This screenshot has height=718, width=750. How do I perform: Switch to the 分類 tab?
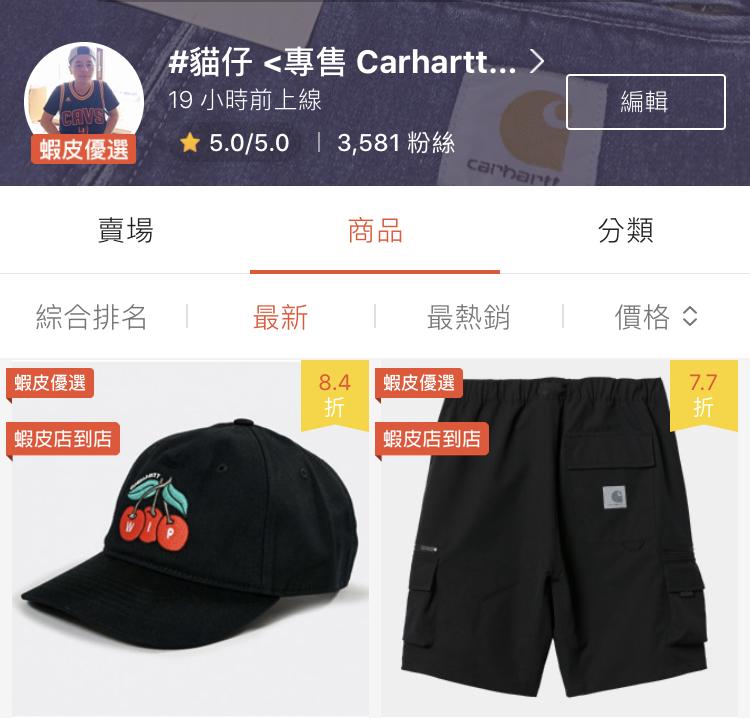coord(625,231)
